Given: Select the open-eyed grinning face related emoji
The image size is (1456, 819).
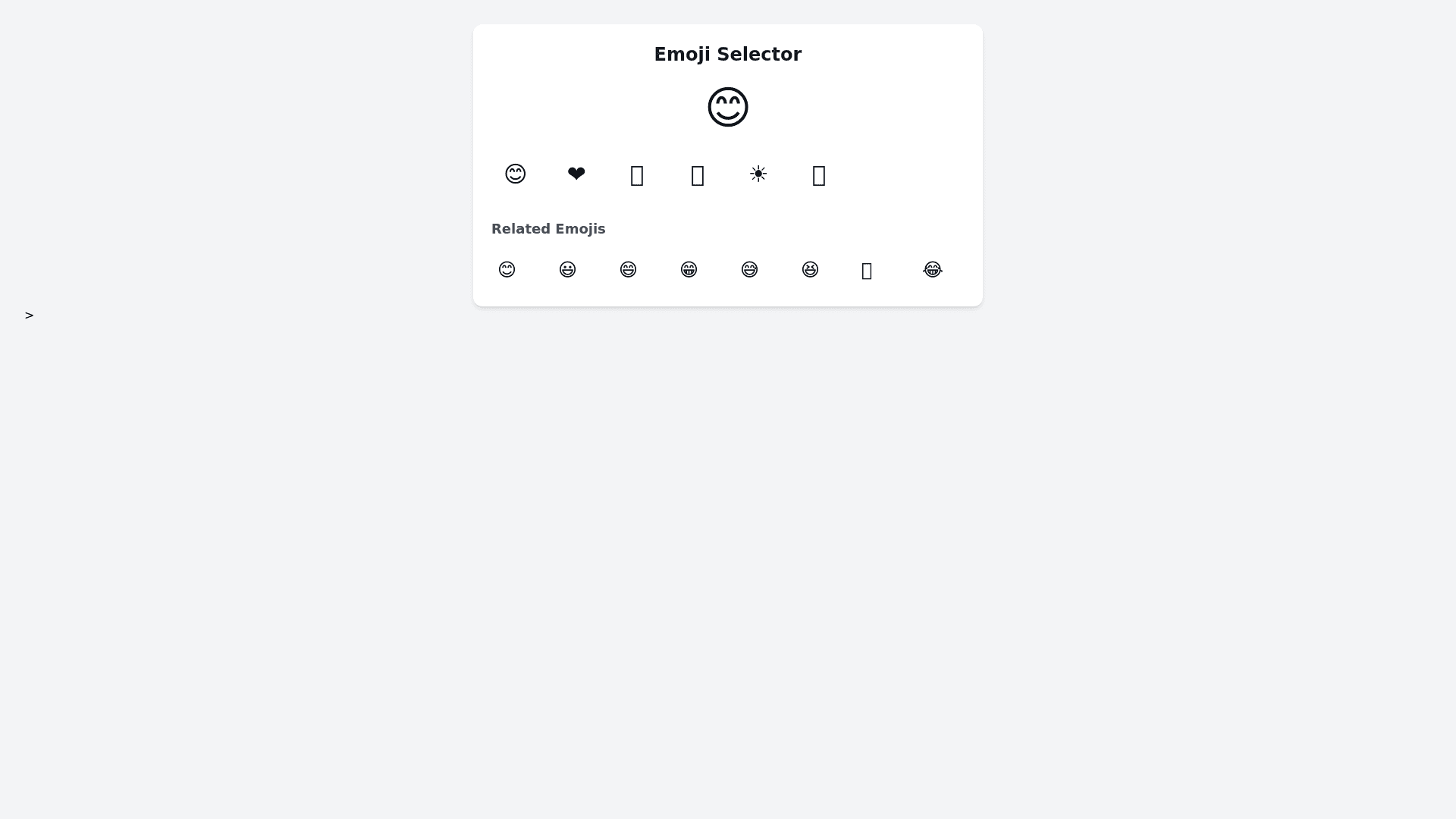Looking at the screenshot, I should click(x=567, y=270).
